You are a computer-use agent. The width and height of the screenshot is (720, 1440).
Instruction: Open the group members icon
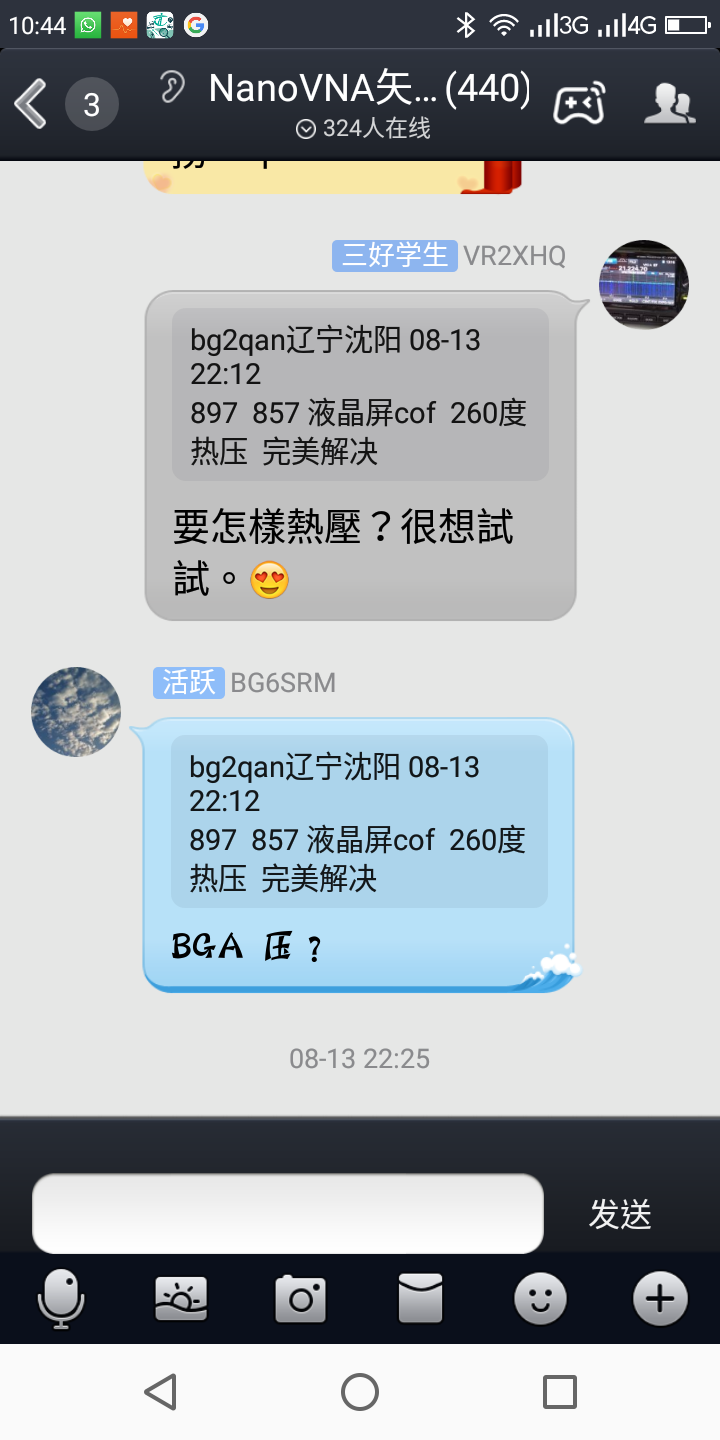[x=668, y=103]
